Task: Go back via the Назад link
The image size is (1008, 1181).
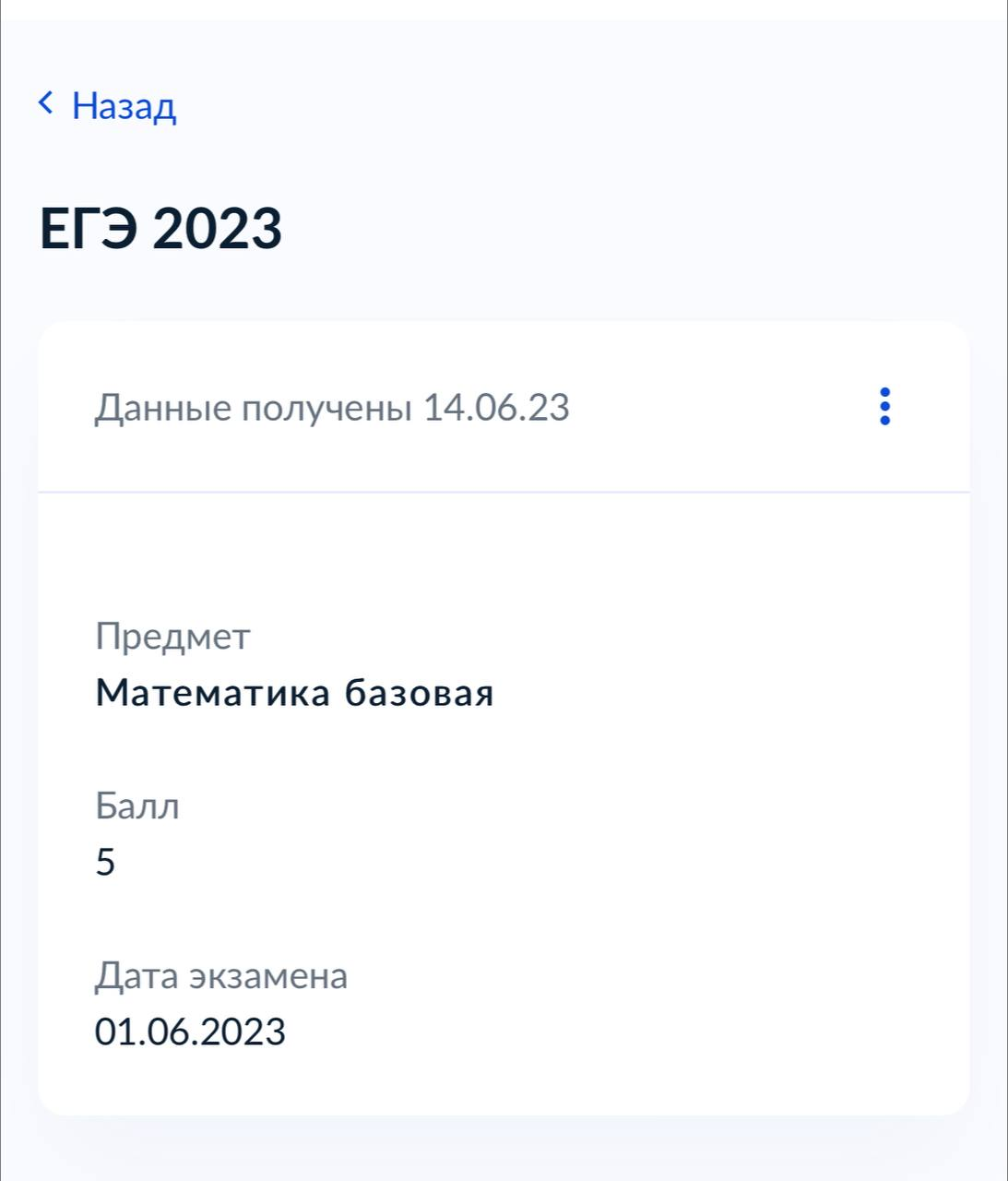Action: [107, 105]
